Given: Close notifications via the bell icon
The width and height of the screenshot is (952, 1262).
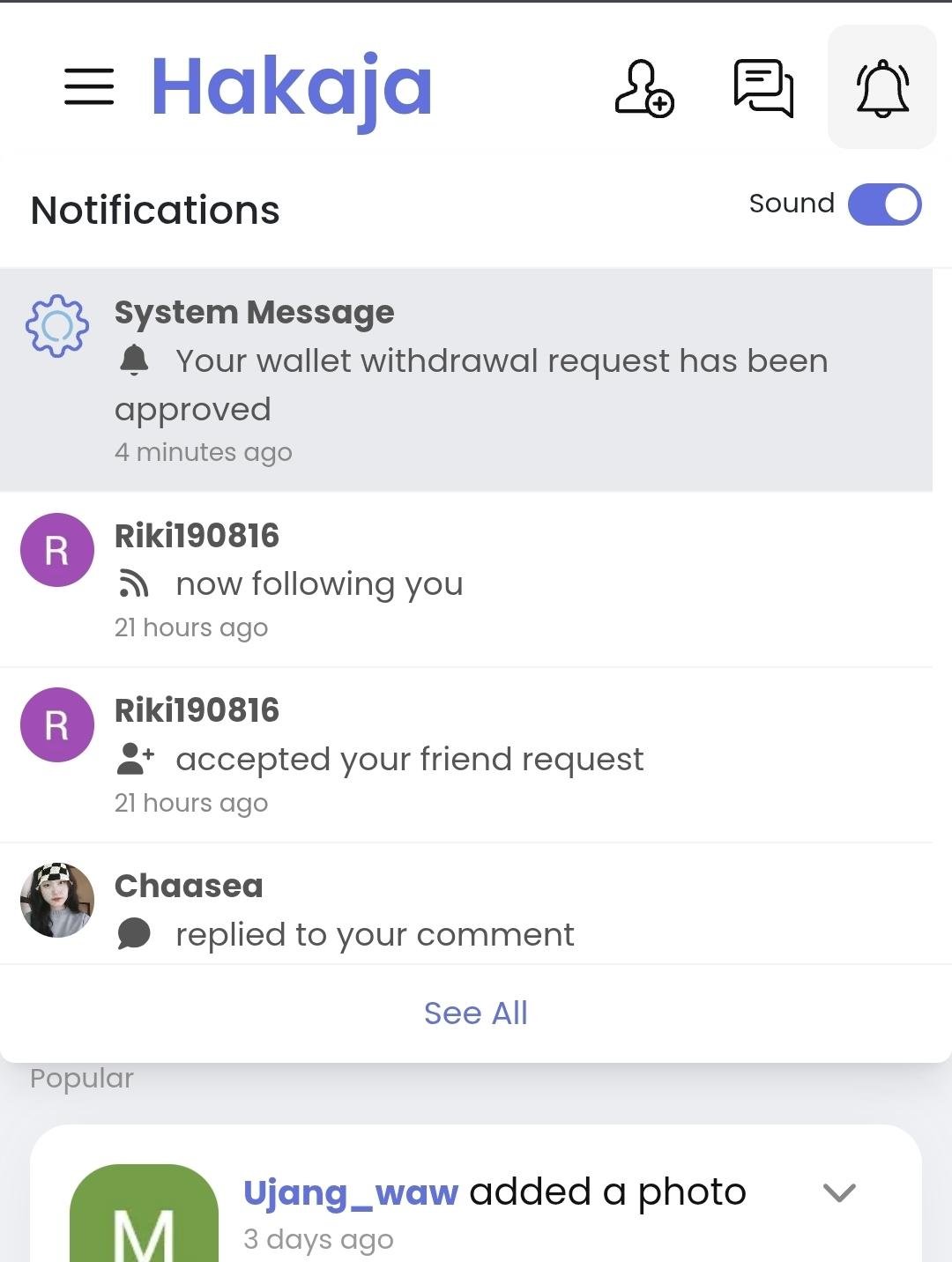Looking at the screenshot, I should point(882,87).
